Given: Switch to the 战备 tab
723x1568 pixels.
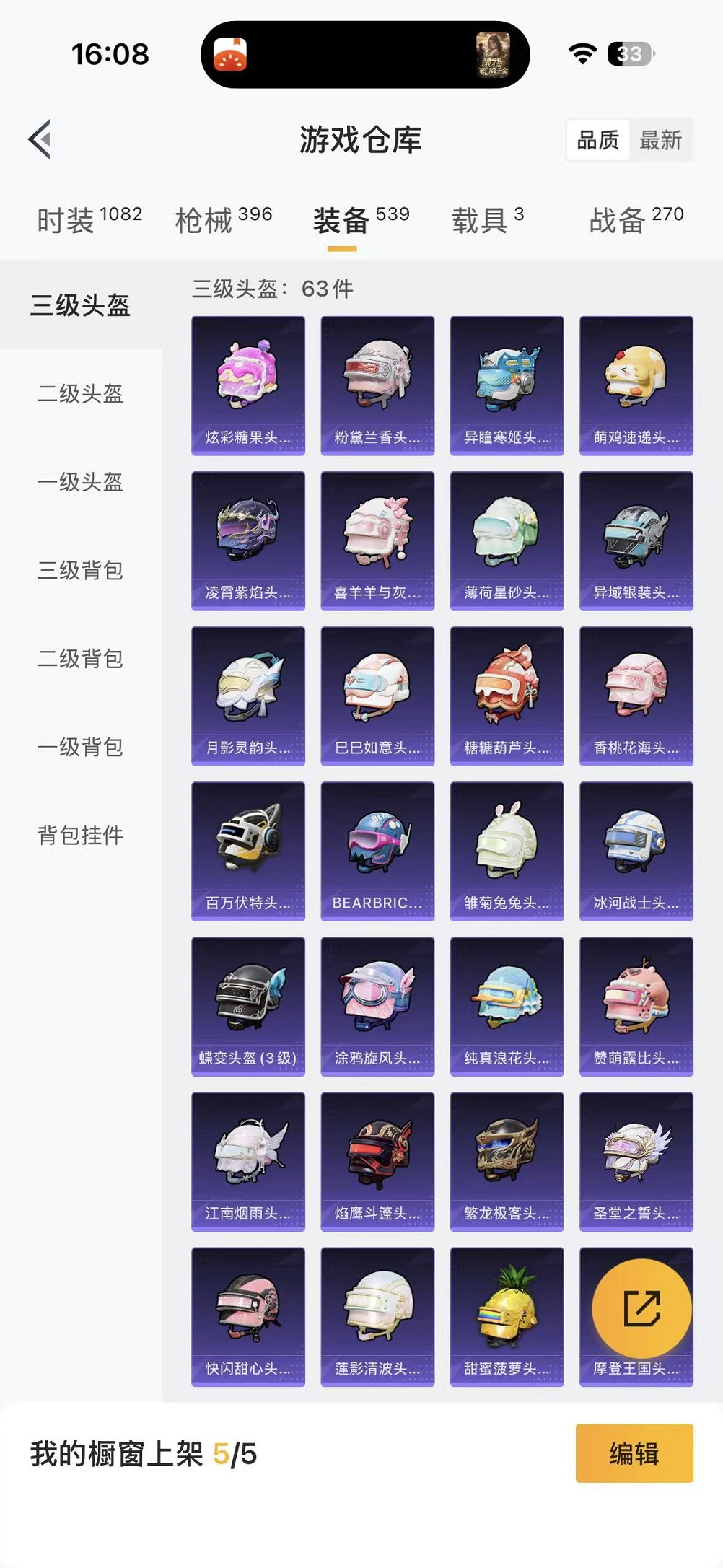Looking at the screenshot, I should tap(636, 219).
